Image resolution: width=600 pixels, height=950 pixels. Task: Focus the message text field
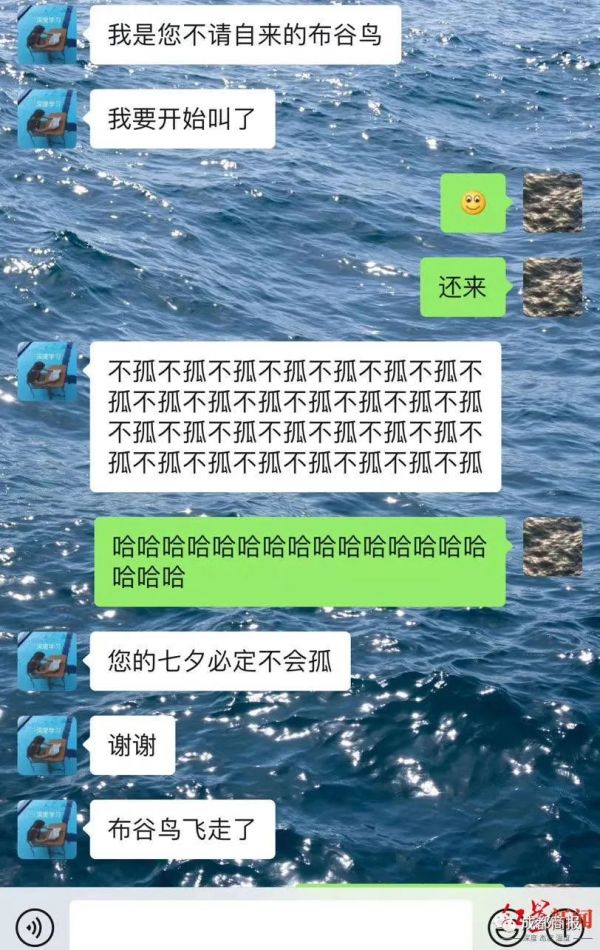(270, 926)
